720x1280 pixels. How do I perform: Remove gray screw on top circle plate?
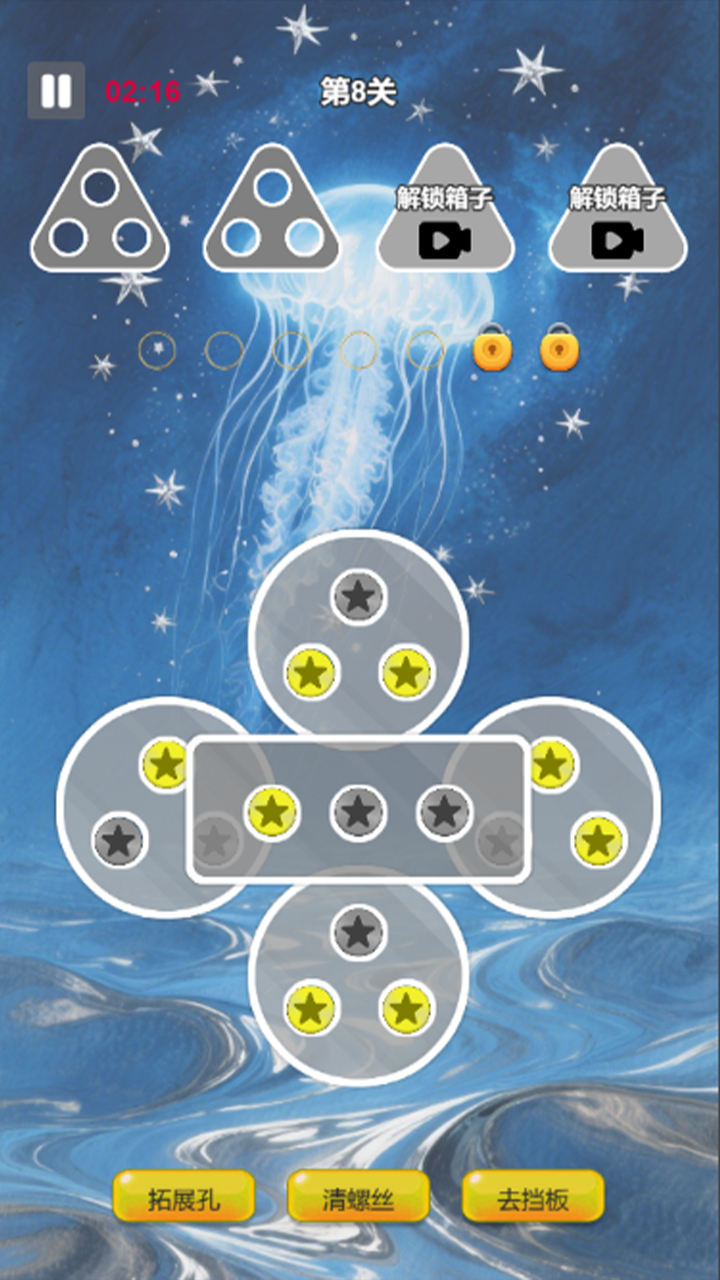[x=358, y=597]
